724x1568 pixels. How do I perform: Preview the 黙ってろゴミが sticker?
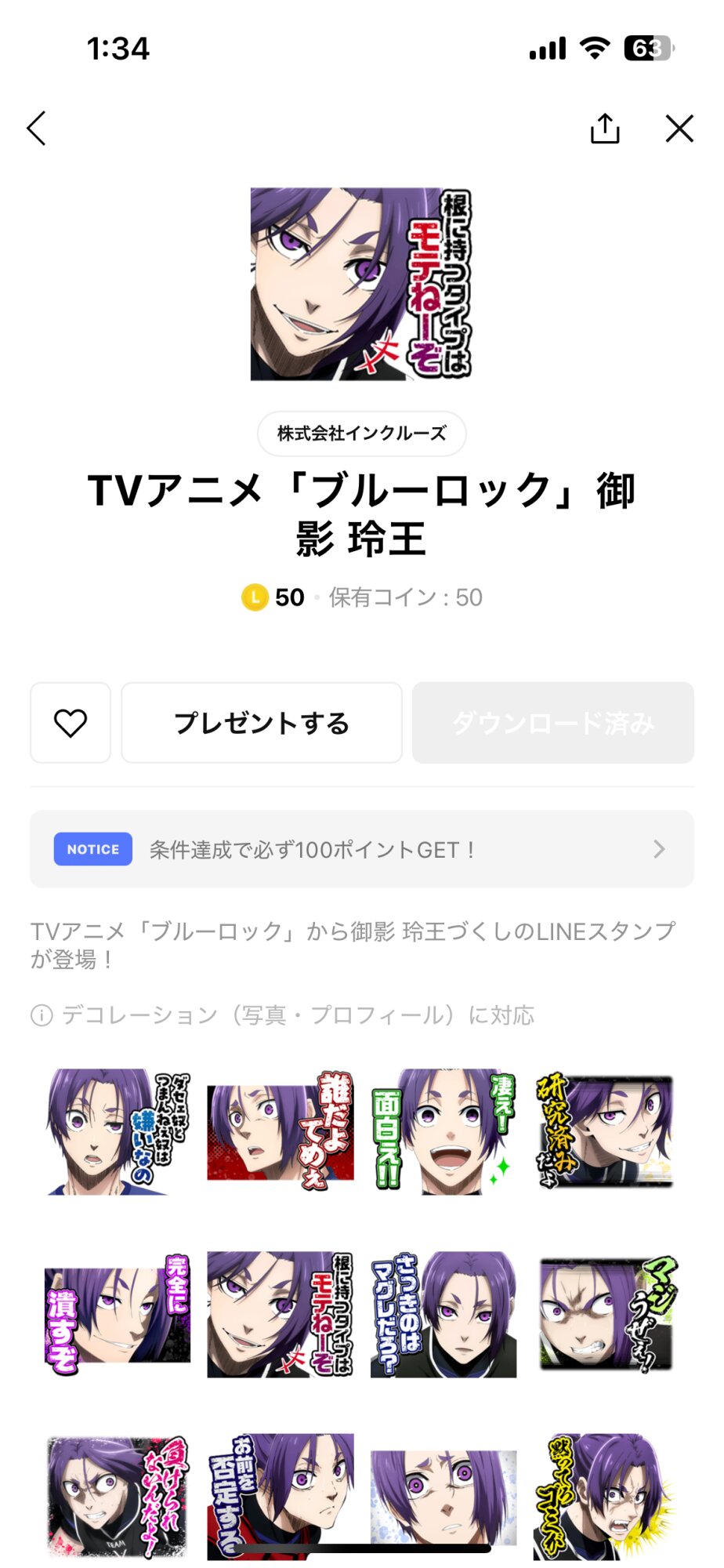tap(606, 1496)
